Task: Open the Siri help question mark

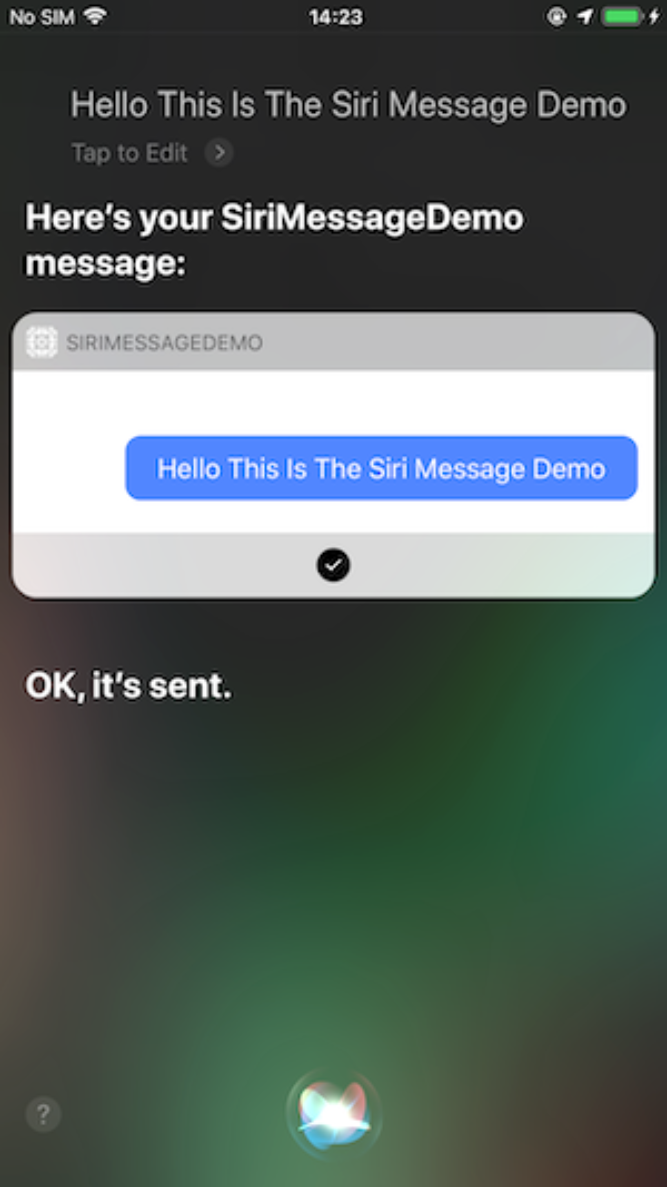Action: click(43, 1114)
